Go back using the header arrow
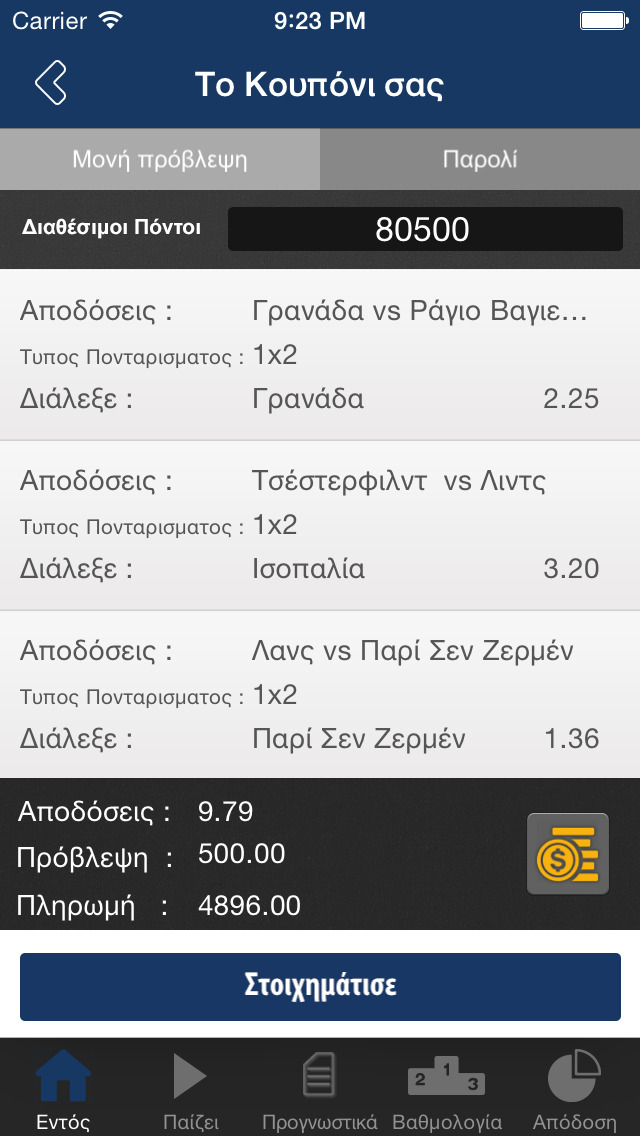640x1136 pixels. tap(51, 84)
